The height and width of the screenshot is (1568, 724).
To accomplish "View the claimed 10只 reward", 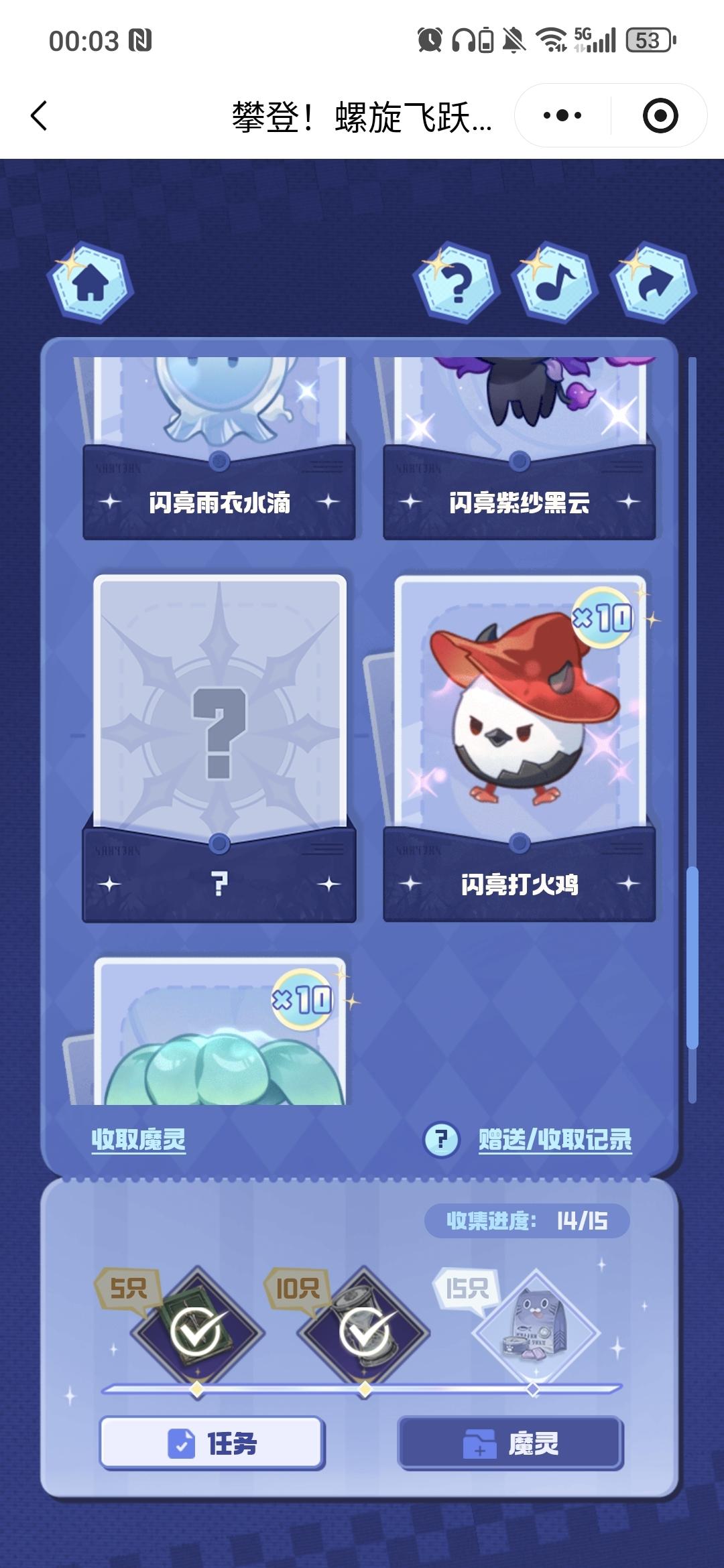I will [365, 1331].
